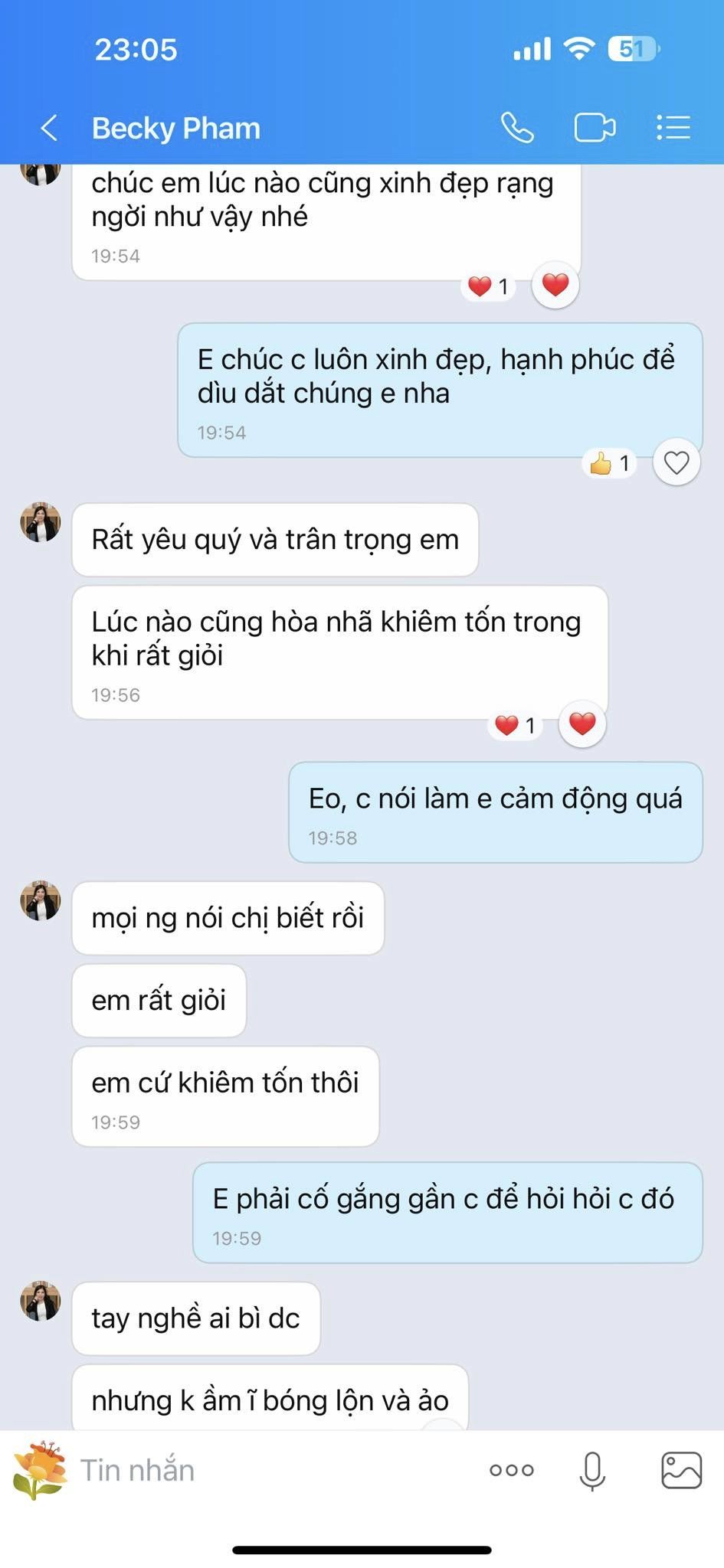Open sticker picker beside message field
The image size is (724, 1568).
[x=40, y=1469]
